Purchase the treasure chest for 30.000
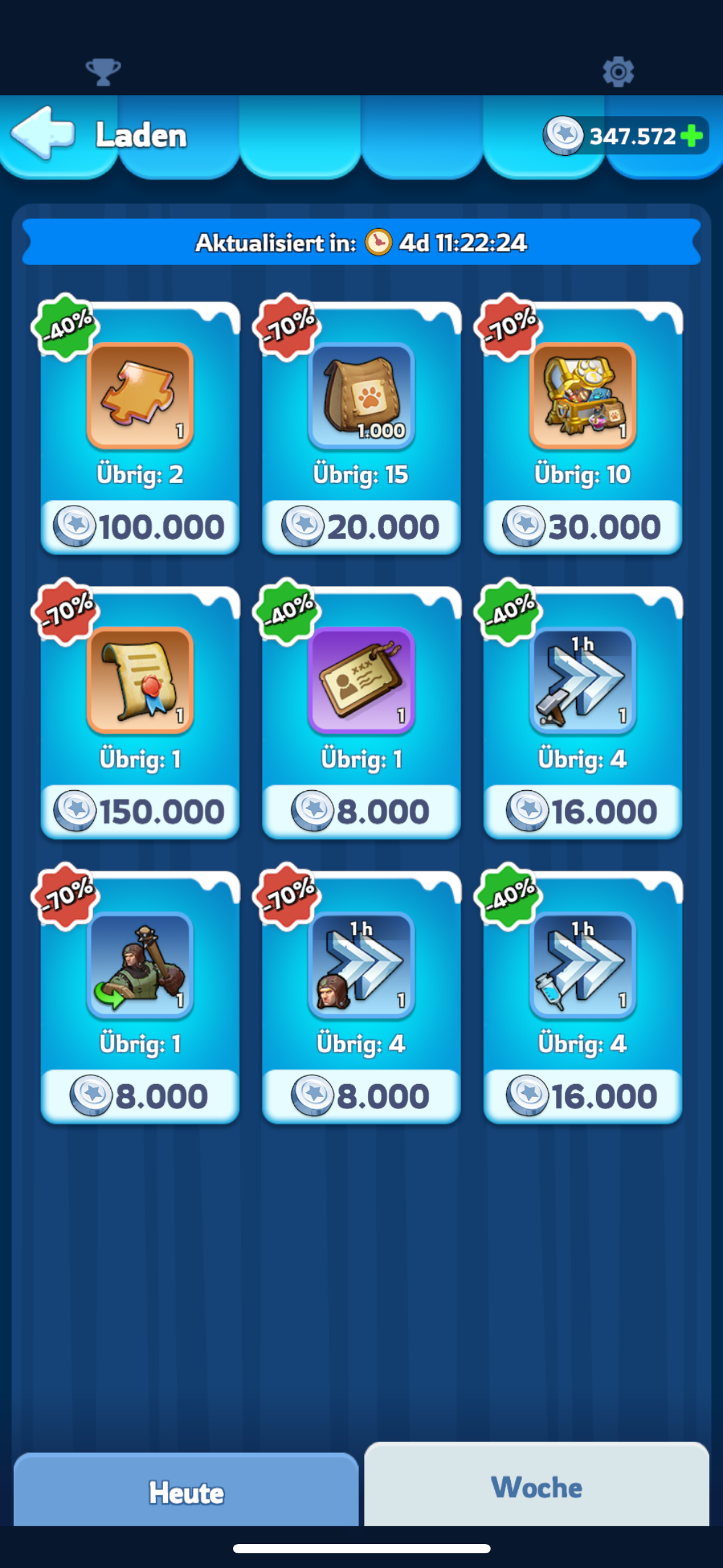Image resolution: width=723 pixels, height=1568 pixels. pos(583,526)
